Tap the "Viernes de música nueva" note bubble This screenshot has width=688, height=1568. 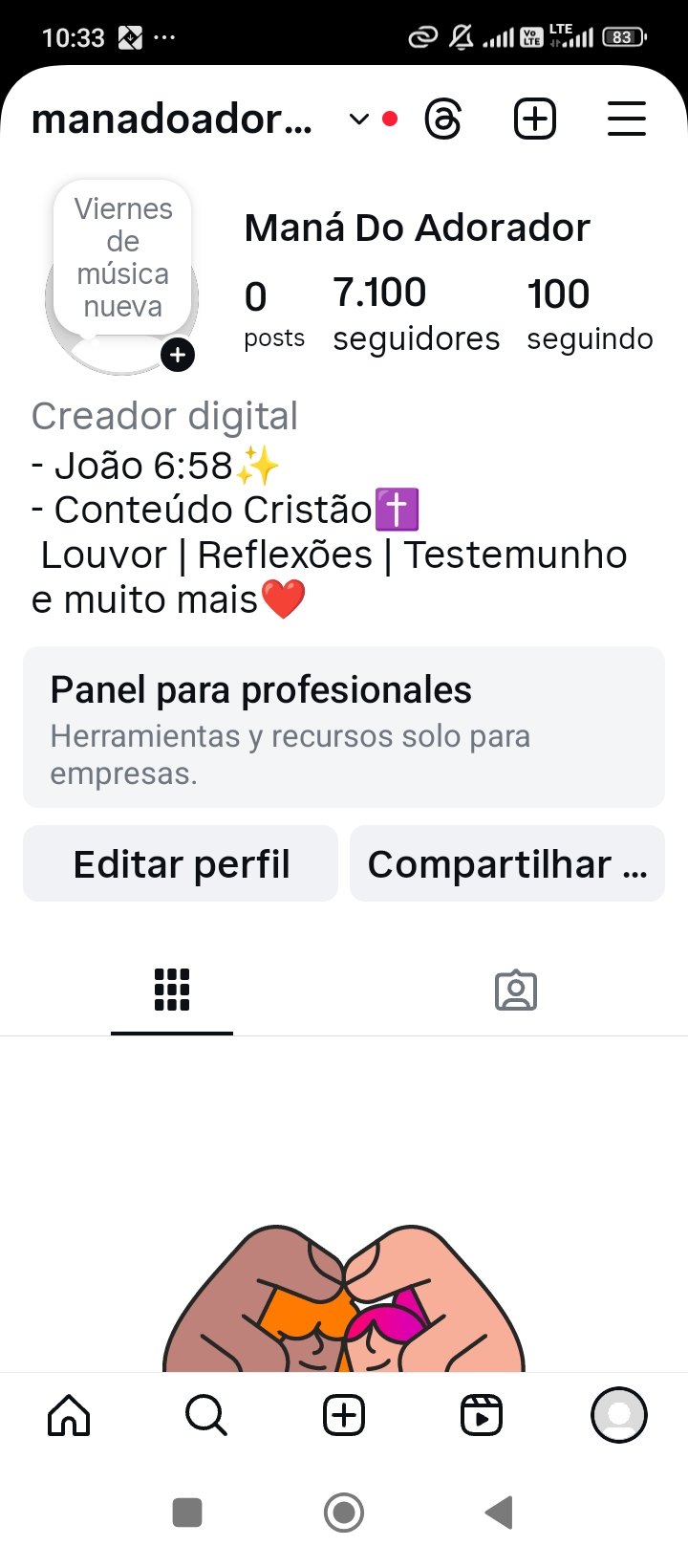123,257
